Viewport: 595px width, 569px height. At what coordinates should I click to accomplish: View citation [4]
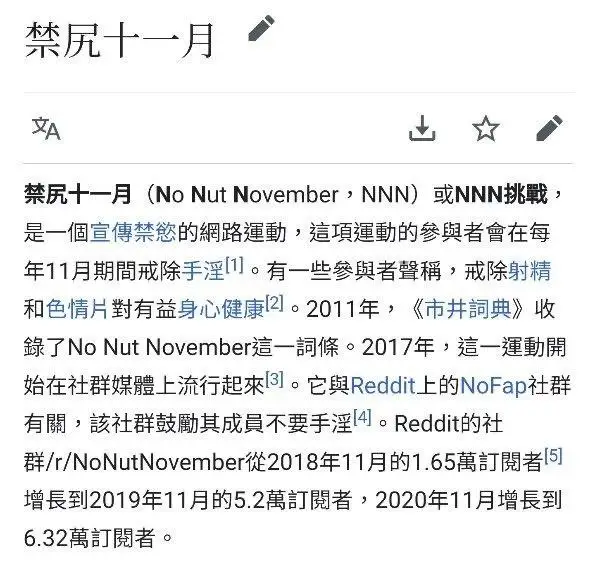tap(362, 417)
